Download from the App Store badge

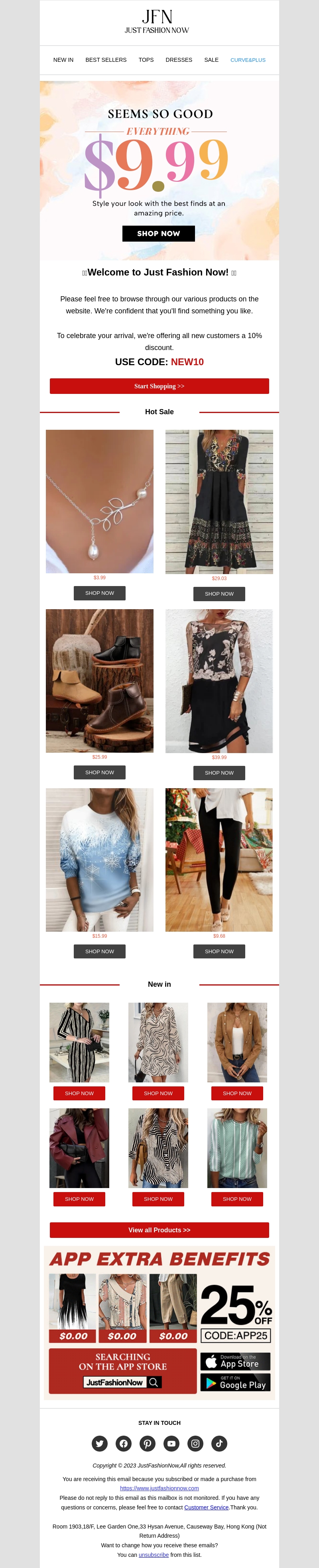click(x=235, y=1361)
